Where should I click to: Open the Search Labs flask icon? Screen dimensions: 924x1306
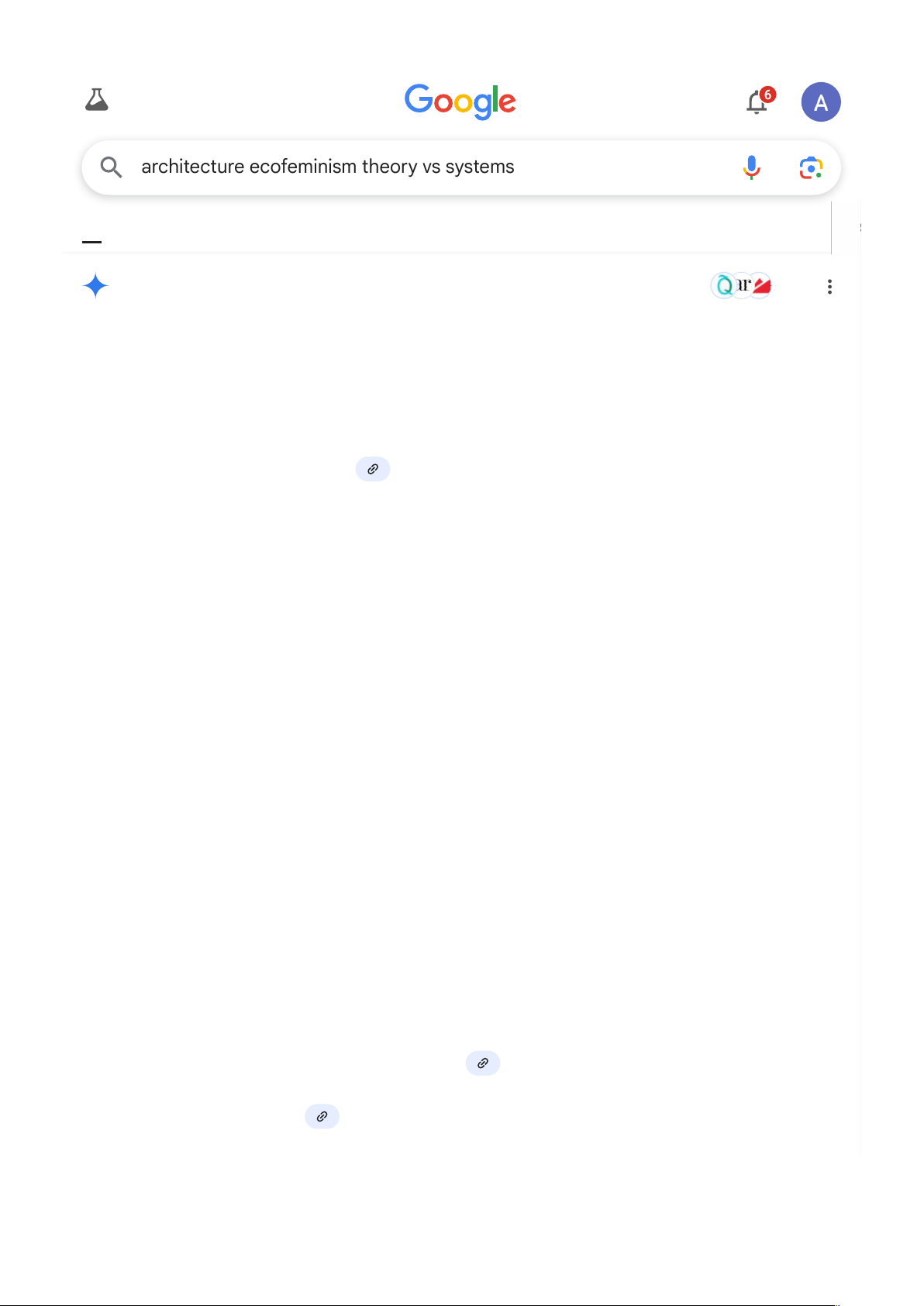[97, 100]
